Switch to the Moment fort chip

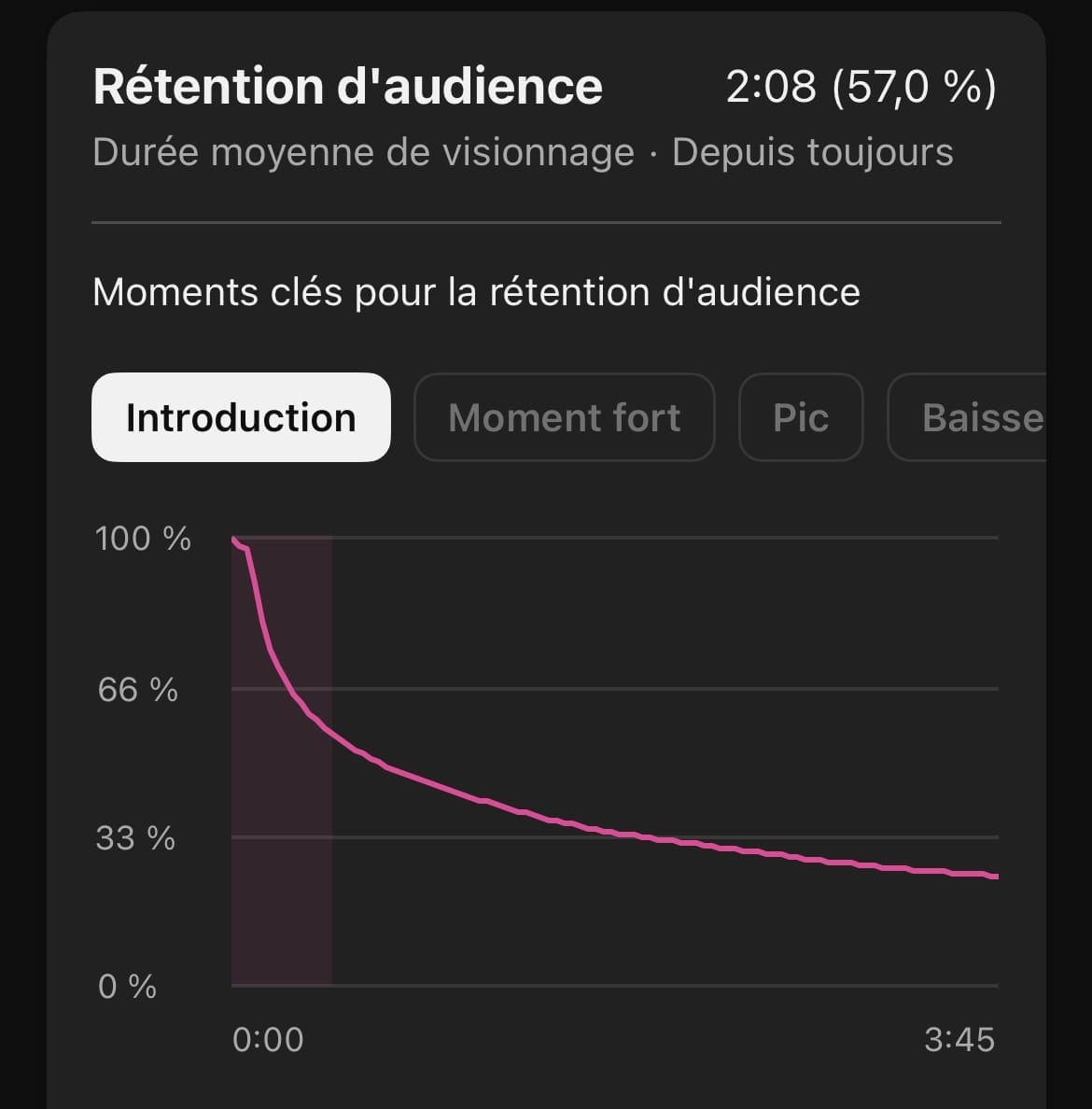click(x=565, y=417)
